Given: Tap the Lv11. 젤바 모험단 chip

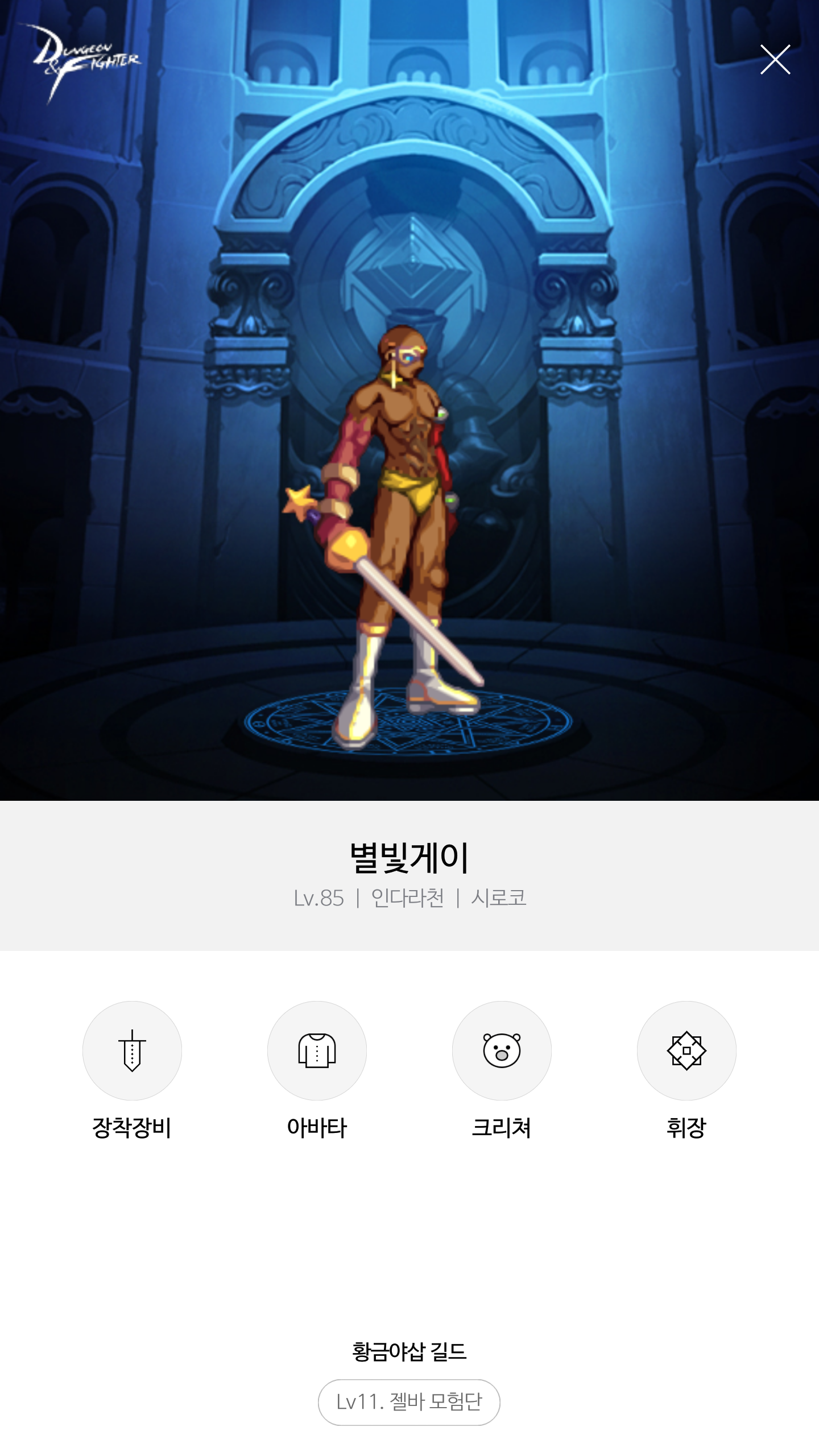Looking at the screenshot, I should 409,1402.
